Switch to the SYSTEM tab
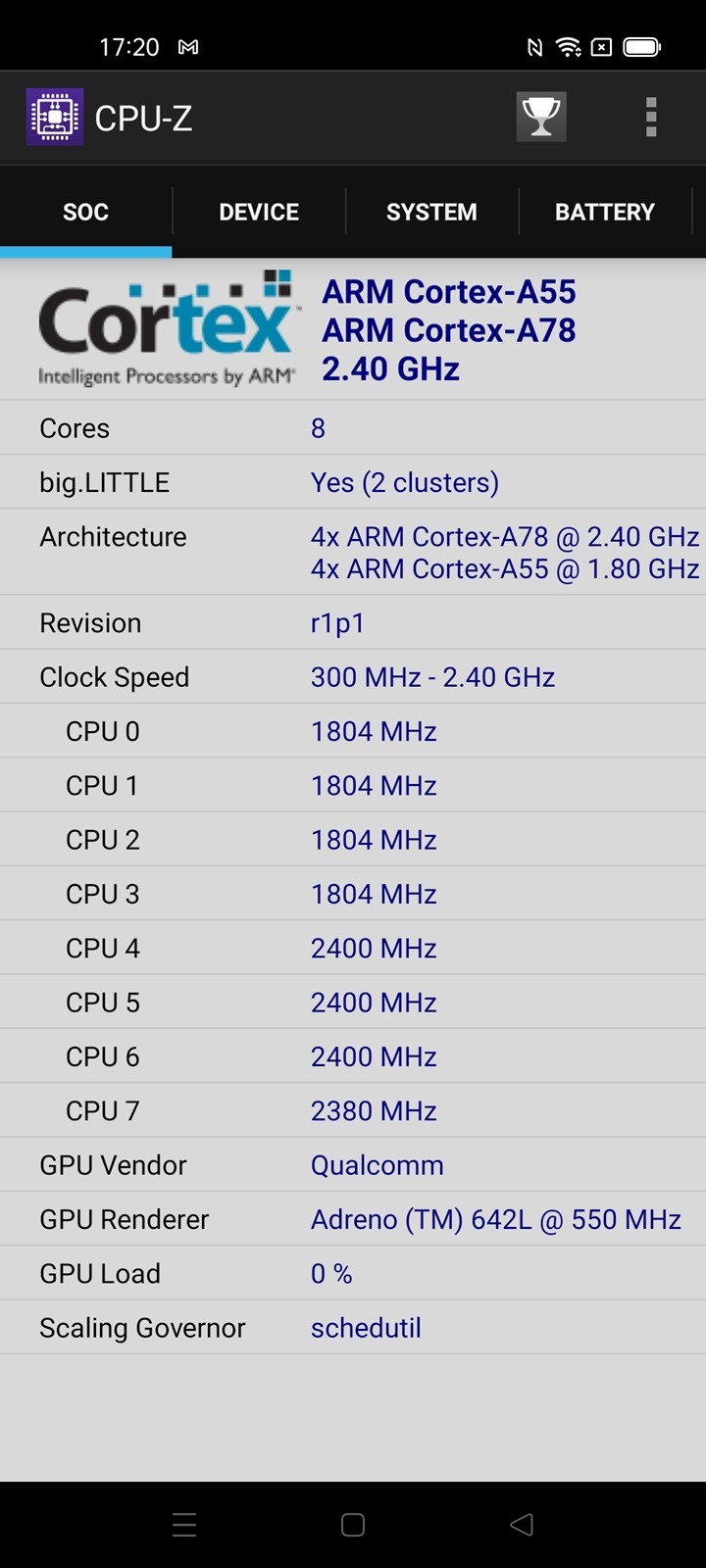The height and width of the screenshot is (1568, 706). tap(431, 212)
